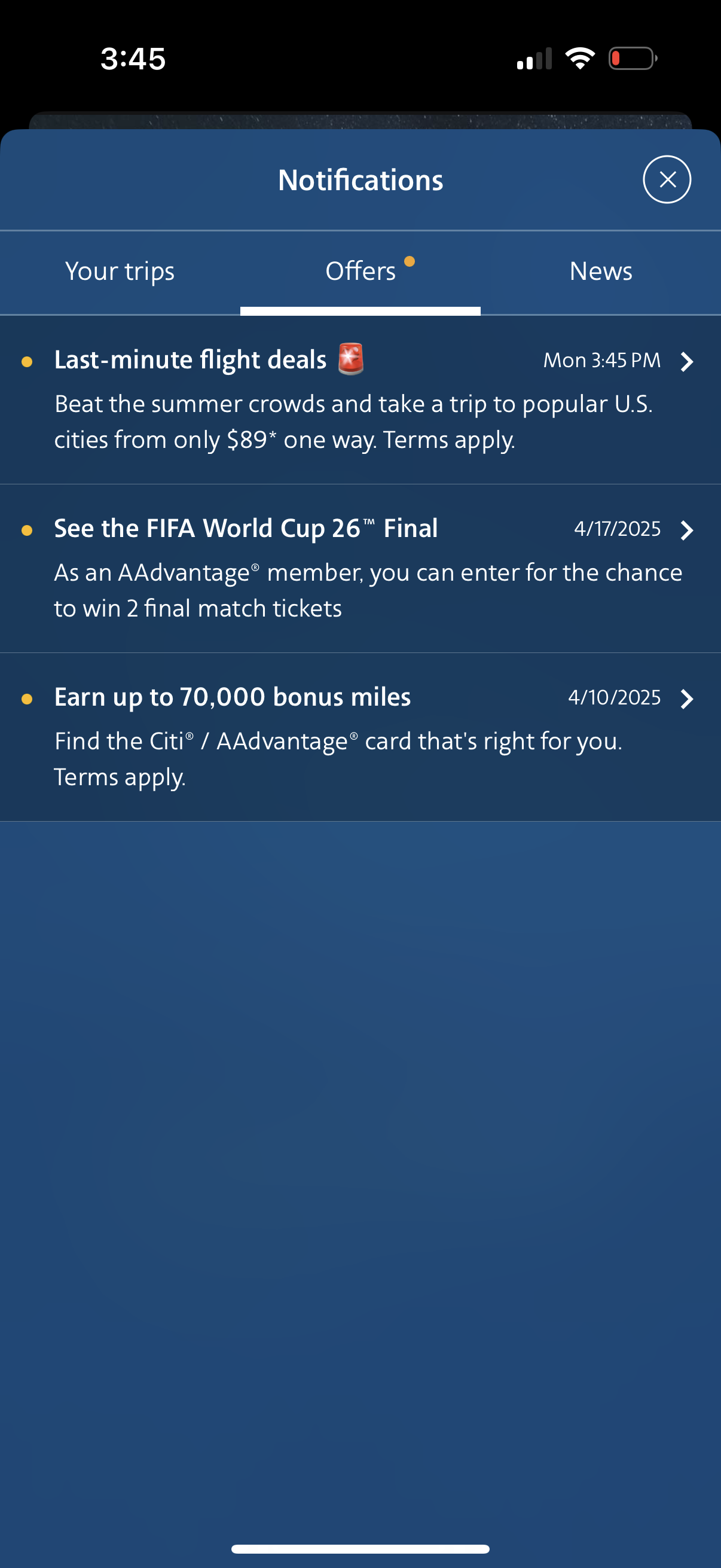Click the battery indicator in status bar
The image size is (721, 1568).
631,59
